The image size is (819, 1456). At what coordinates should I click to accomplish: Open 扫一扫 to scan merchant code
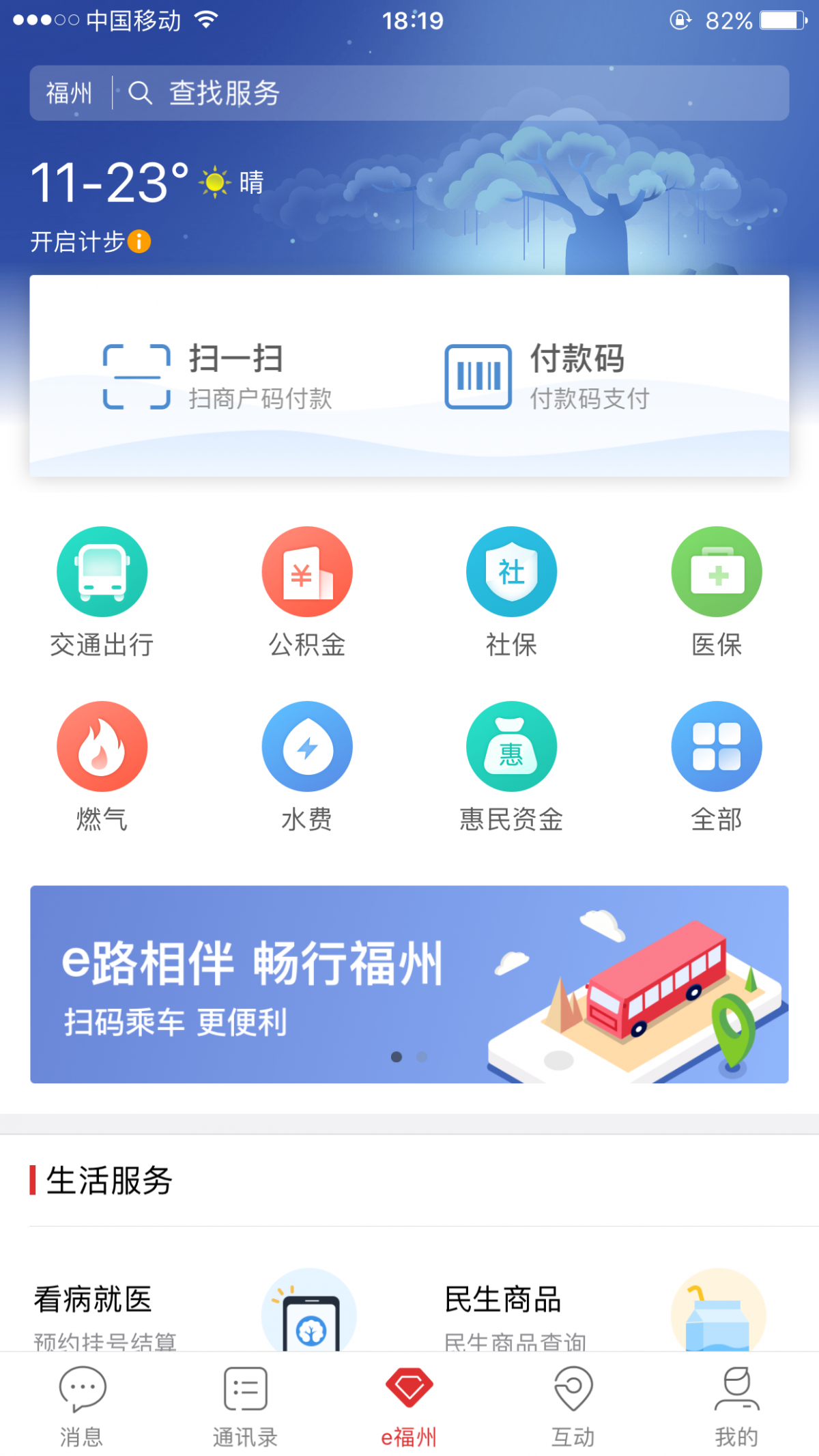coord(218,376)
